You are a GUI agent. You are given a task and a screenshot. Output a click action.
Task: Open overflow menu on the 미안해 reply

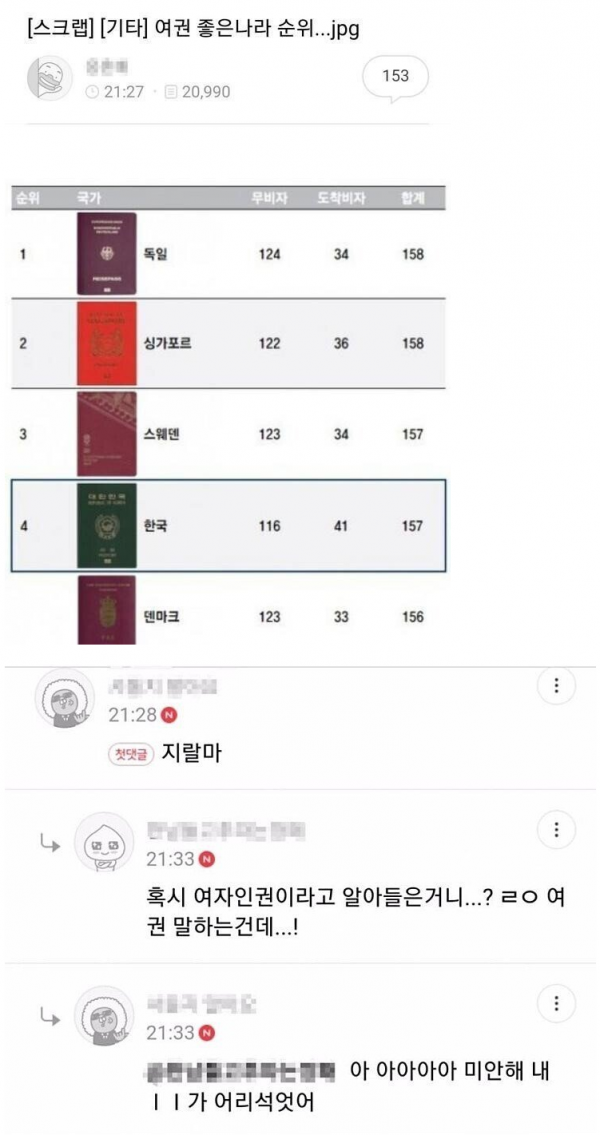click(x=556, y=1002)
